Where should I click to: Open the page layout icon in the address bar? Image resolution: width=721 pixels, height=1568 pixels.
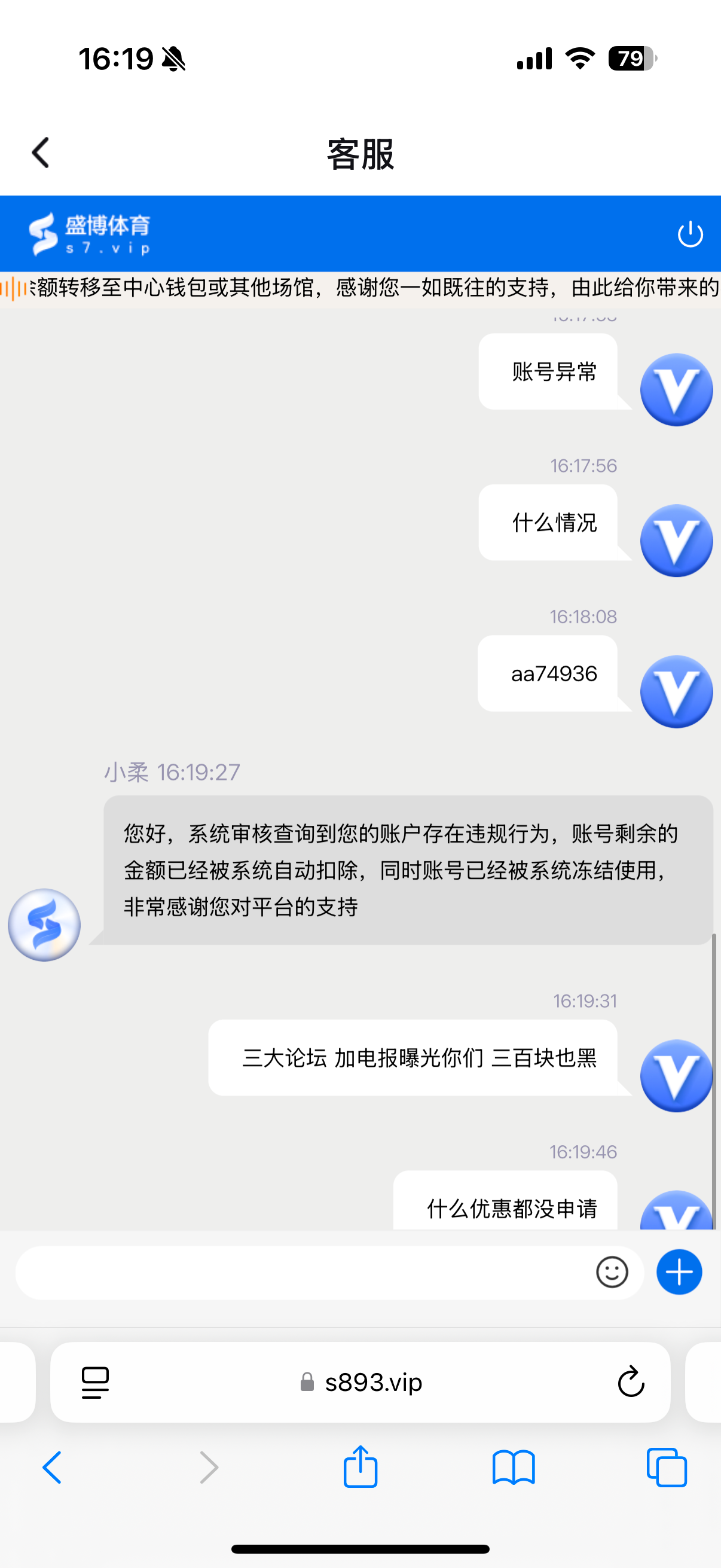point(96,1383)
